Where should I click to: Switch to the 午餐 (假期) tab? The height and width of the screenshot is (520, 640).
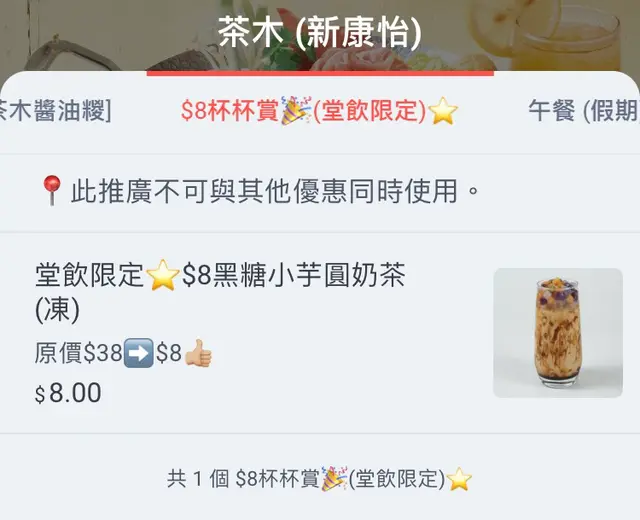[x=584, y=111]
